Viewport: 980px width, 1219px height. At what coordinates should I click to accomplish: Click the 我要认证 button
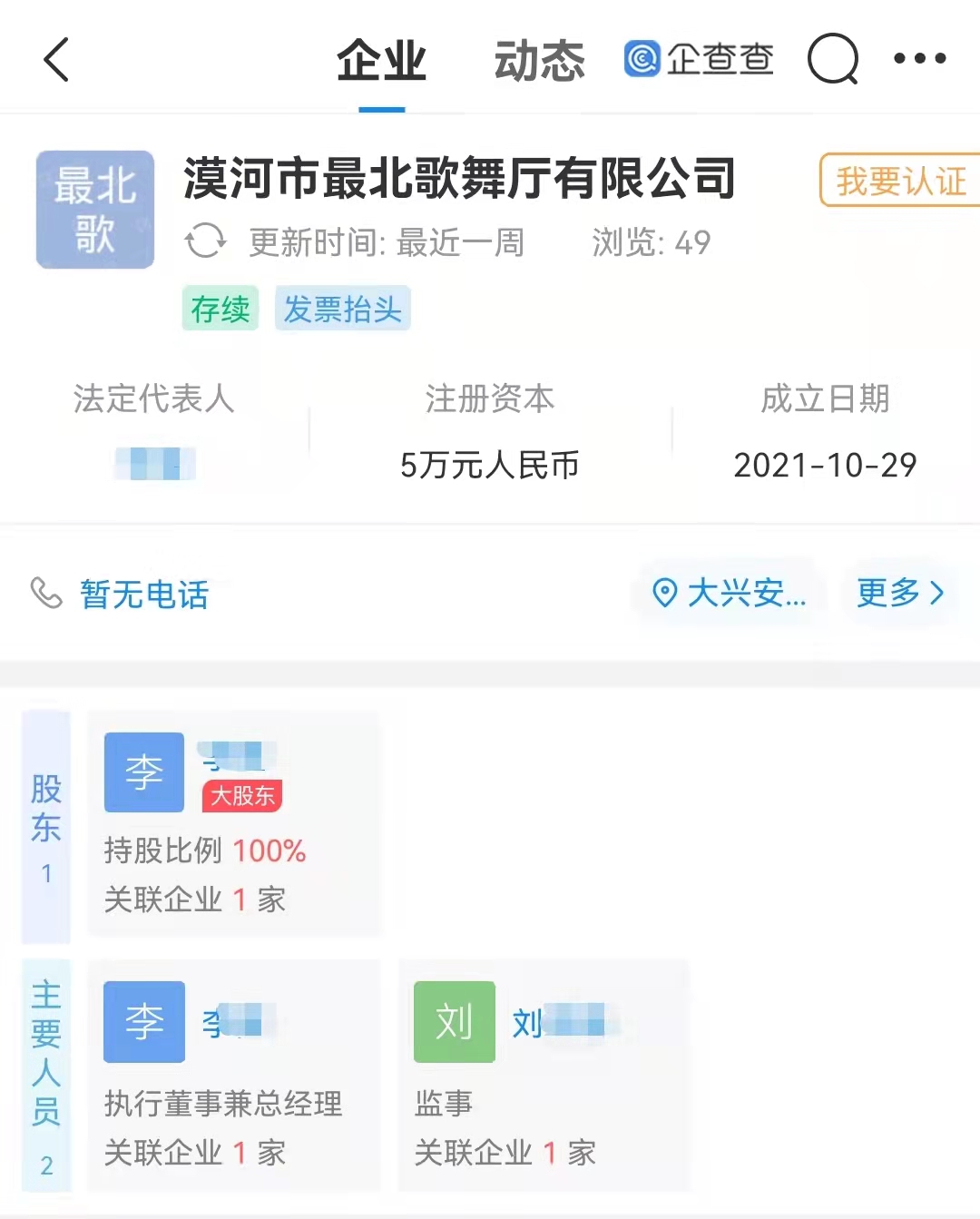coord(901,181)
